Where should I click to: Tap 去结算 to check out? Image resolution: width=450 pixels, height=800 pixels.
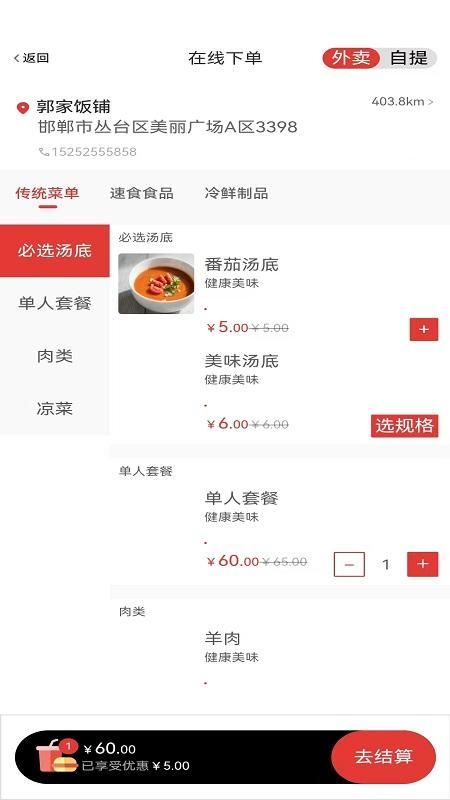coord(384,757)
